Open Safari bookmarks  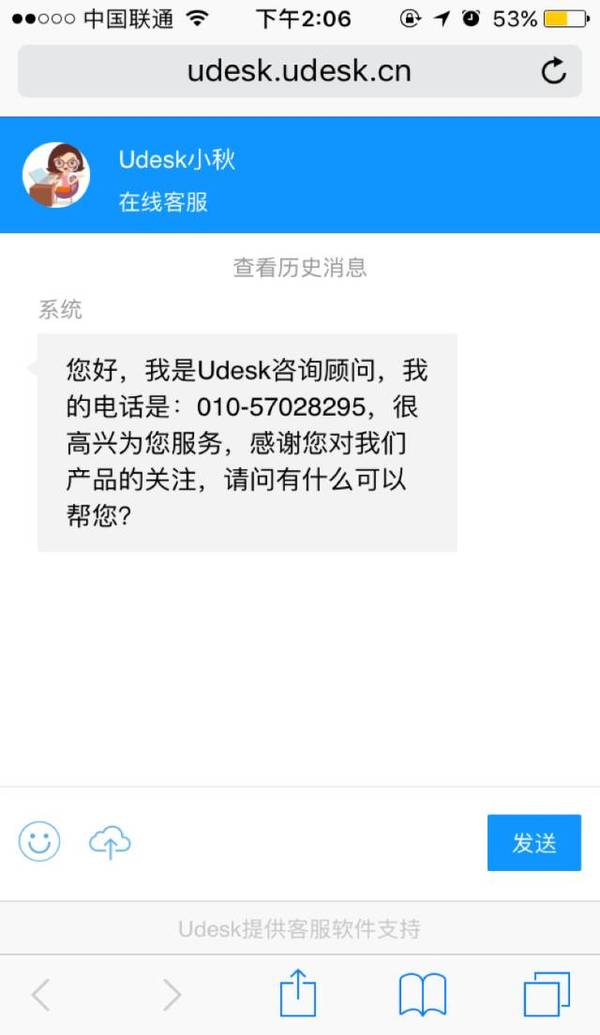(x=422, y=995)
